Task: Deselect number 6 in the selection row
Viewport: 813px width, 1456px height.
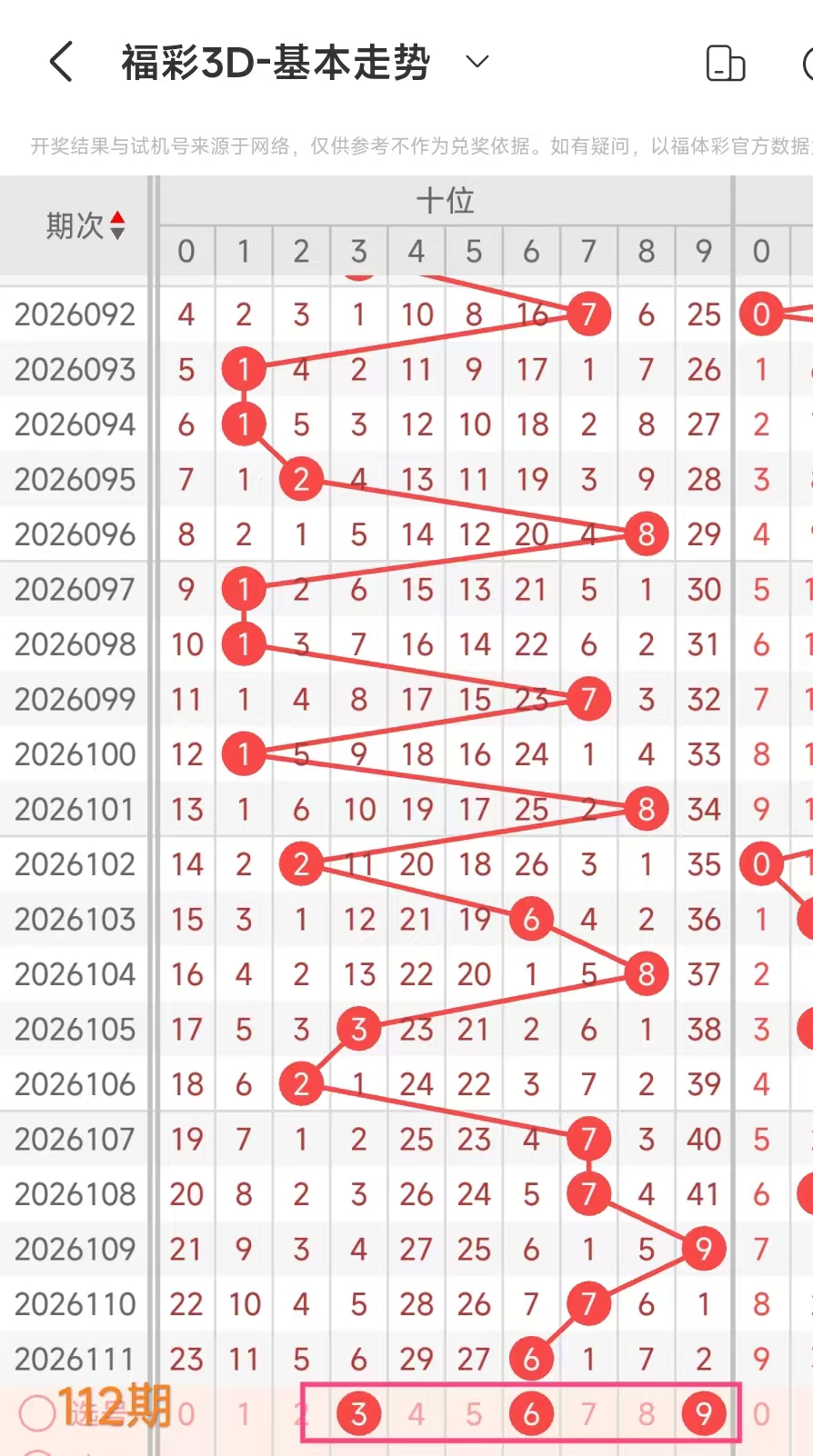Action: (531, 1413)
